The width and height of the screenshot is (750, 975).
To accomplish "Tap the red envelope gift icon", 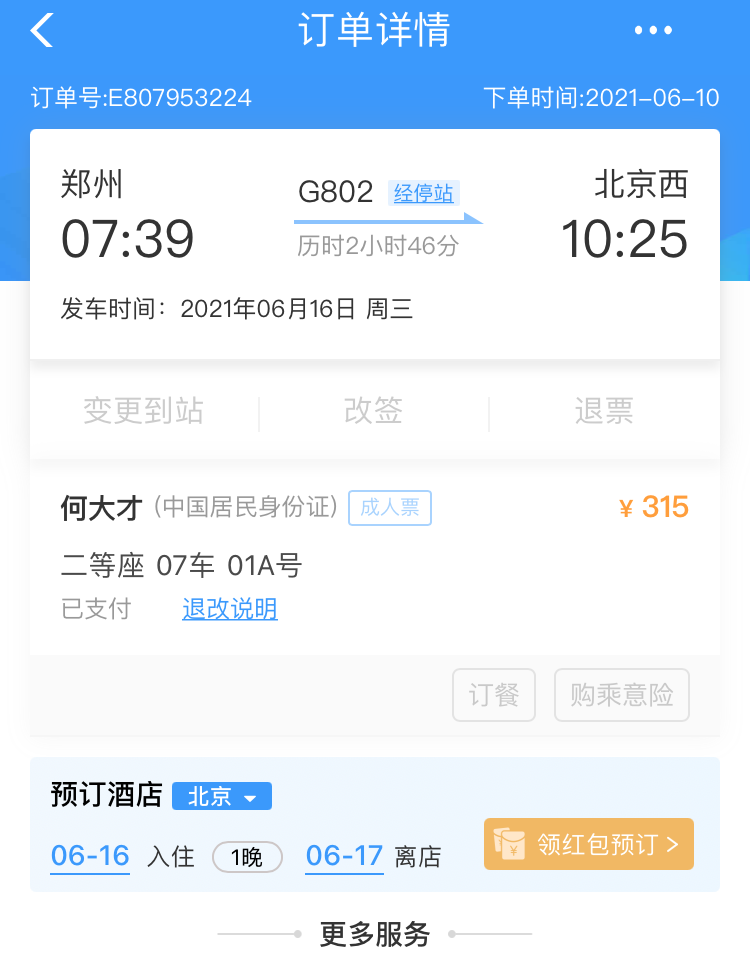I will (x=510, y=843).
